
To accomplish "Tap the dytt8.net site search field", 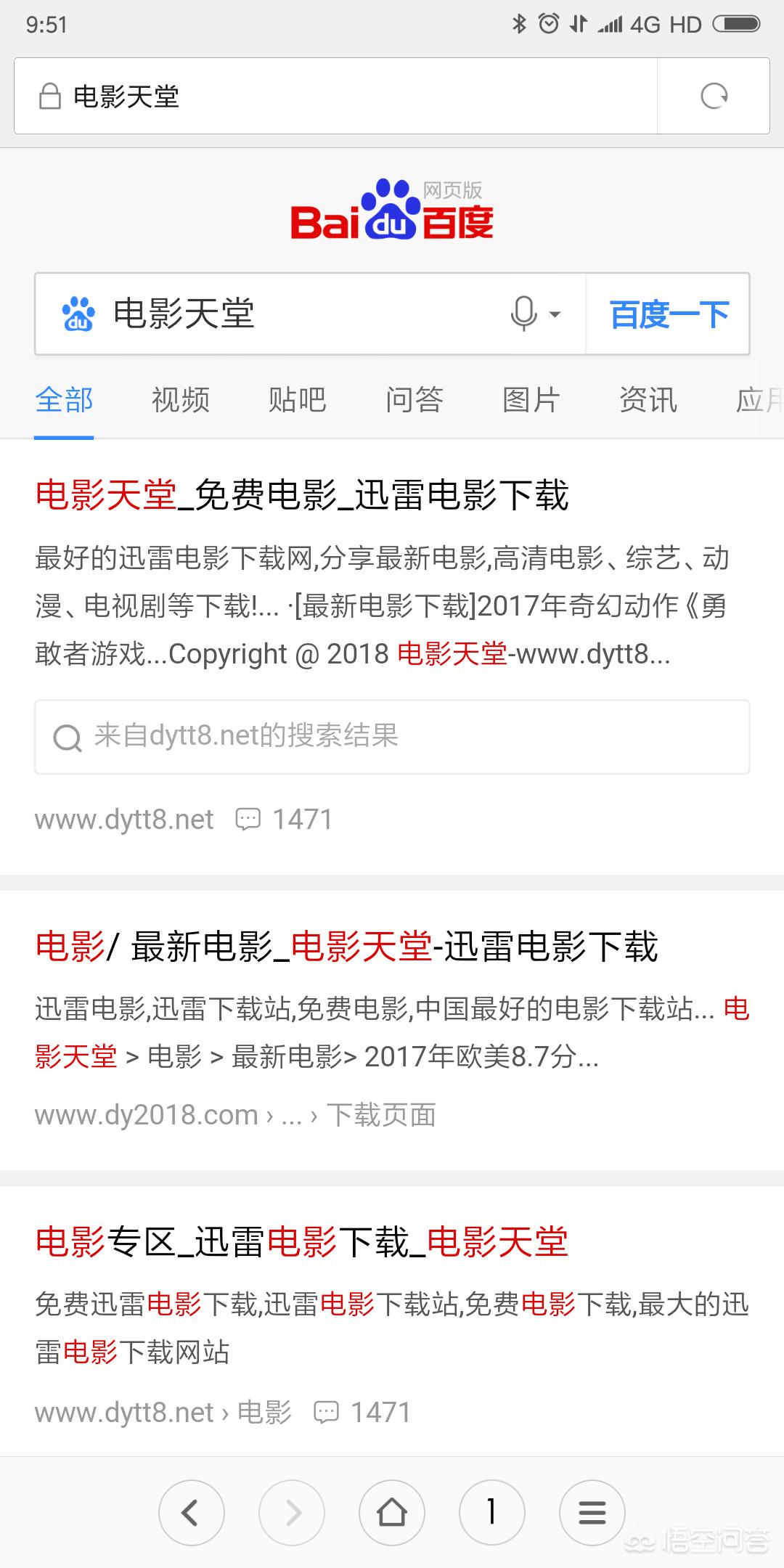I will pyautogui.click(x=392, y=737).
